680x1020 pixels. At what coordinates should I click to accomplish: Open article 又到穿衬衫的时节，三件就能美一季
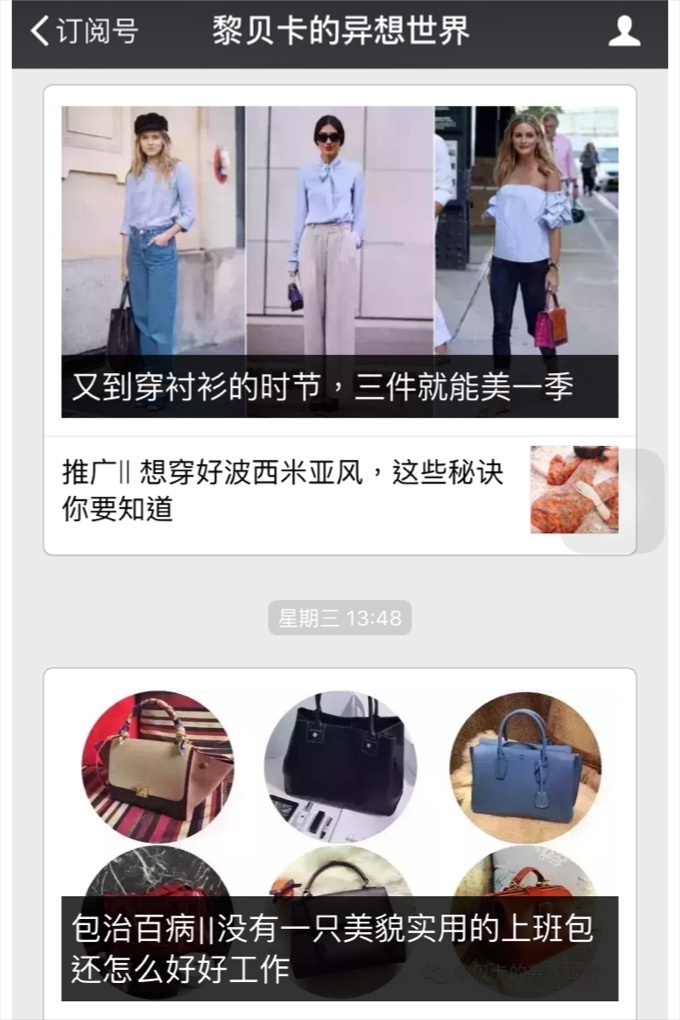340,262
